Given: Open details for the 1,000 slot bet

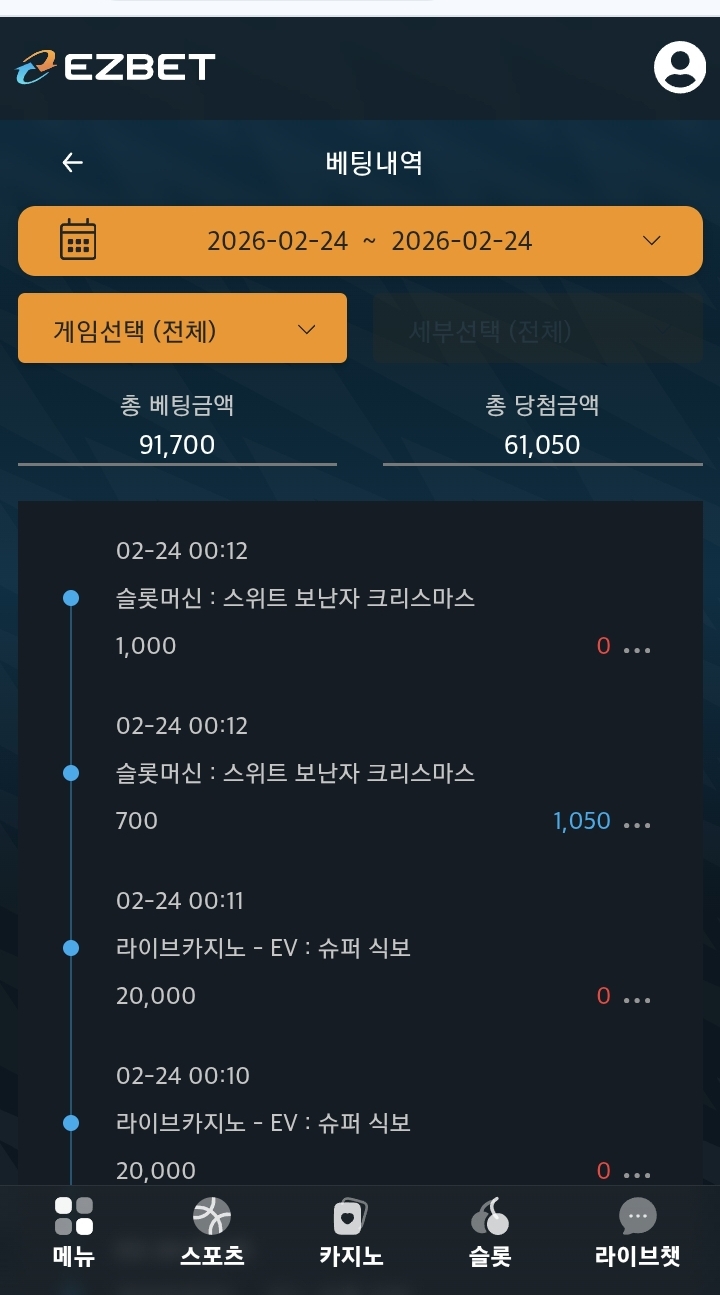Looking at the screenshot, I should (637, 649).
